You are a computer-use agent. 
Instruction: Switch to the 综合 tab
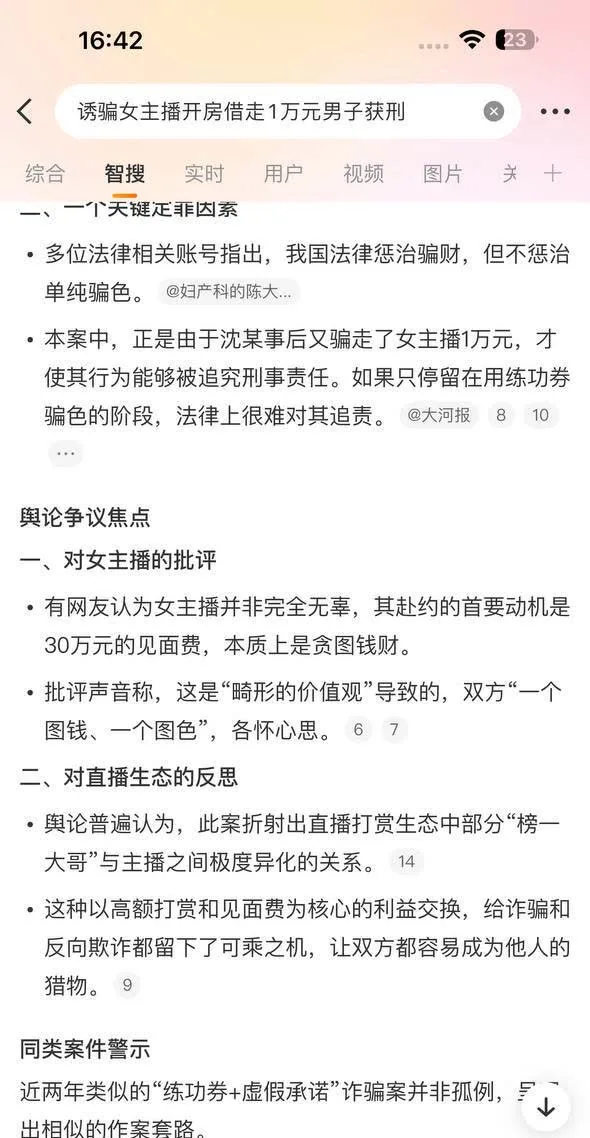[x=45, y=173]
